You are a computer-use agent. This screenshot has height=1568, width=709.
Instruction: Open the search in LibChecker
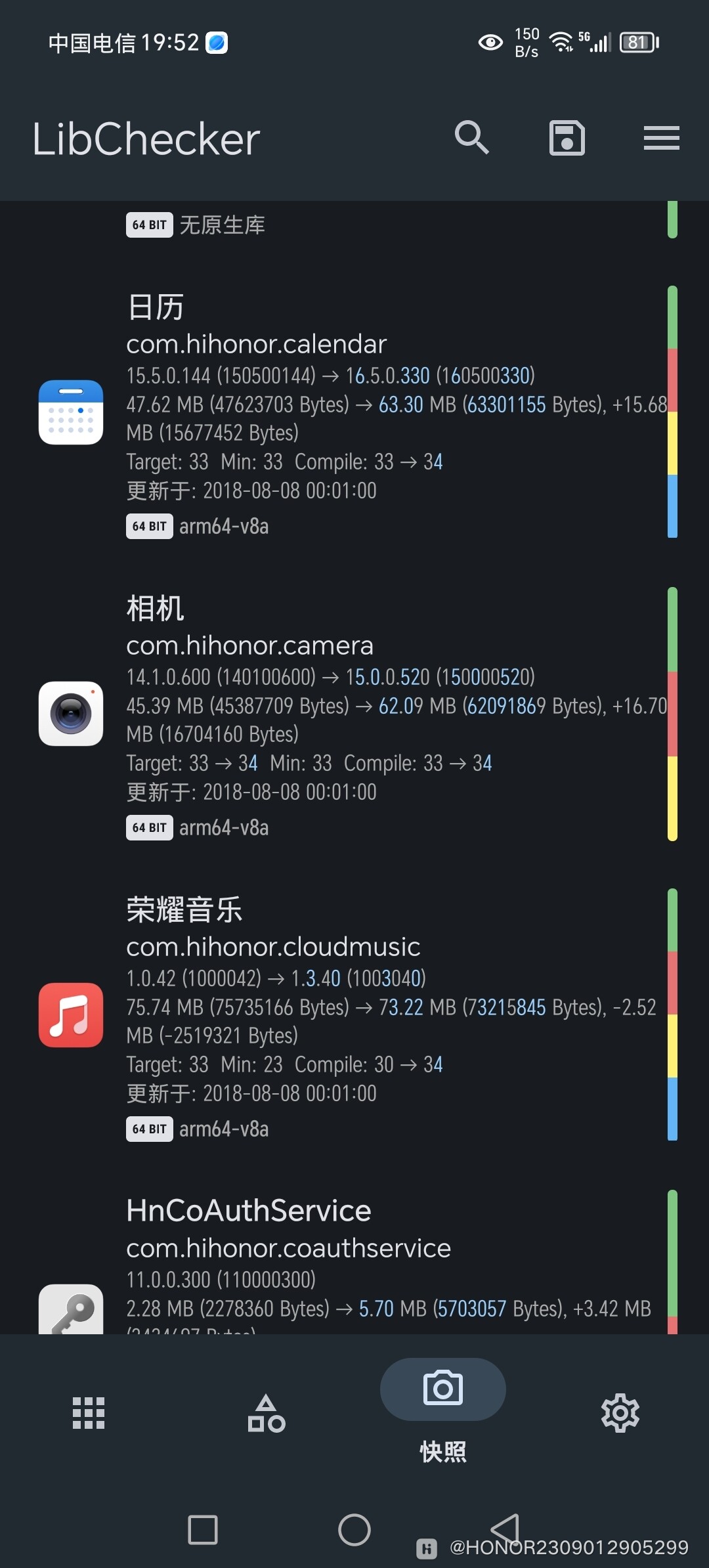click(x=472, y=138)
